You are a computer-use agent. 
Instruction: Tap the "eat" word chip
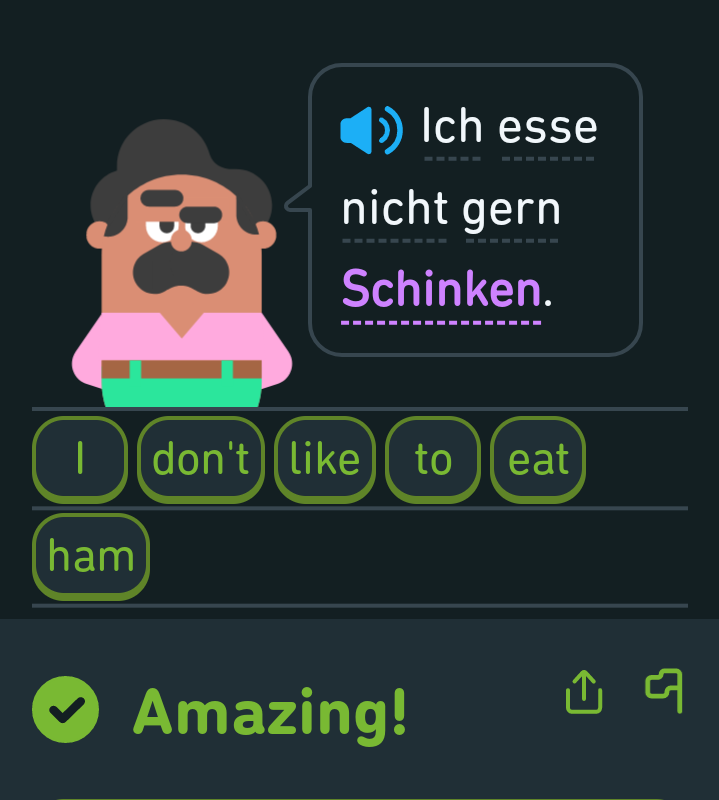538,459
